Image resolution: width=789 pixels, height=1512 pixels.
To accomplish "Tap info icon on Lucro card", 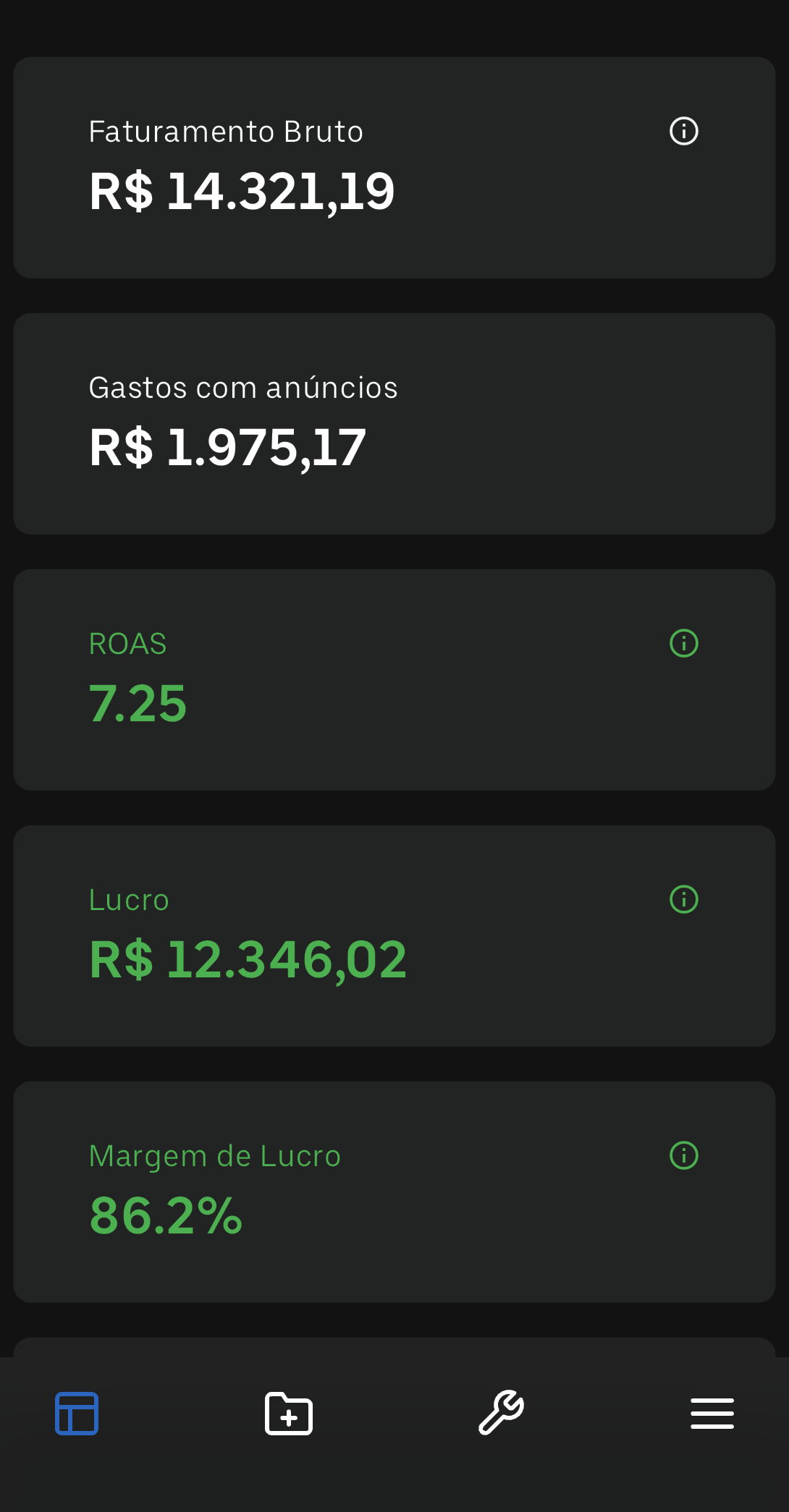I will [x=683, y=899].
